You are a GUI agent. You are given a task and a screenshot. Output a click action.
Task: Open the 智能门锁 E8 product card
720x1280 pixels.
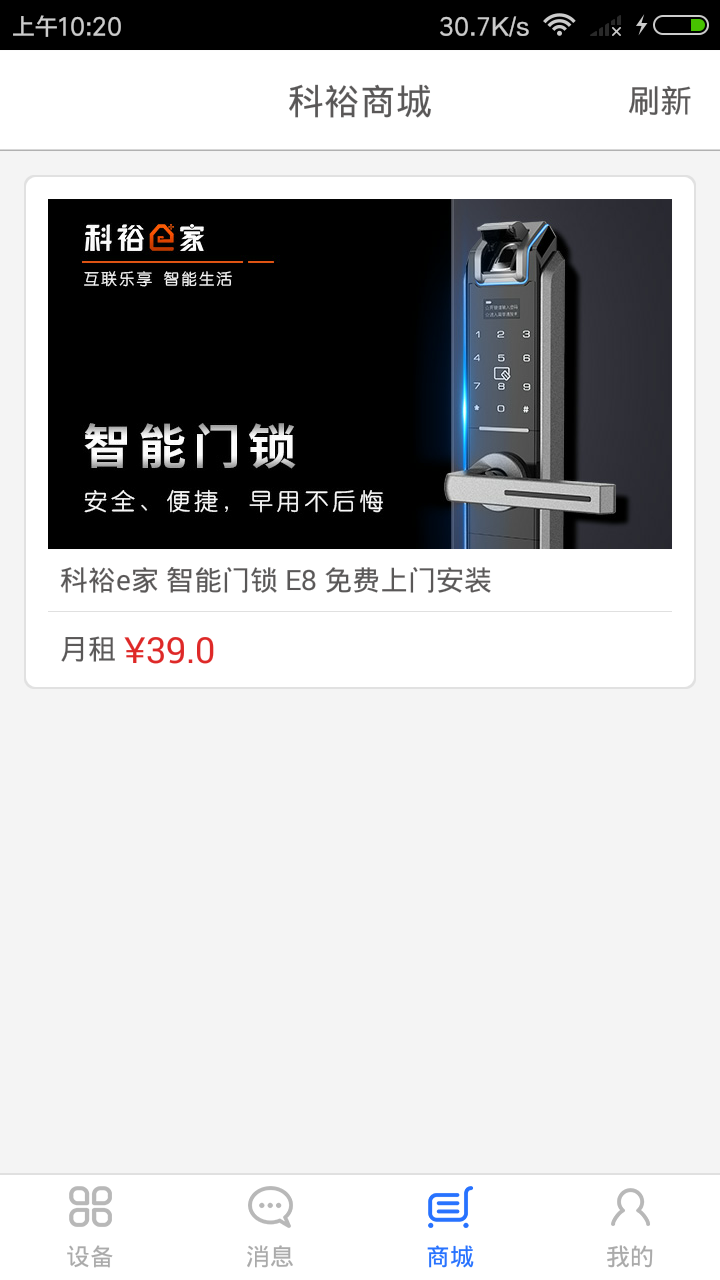(360, 432)
